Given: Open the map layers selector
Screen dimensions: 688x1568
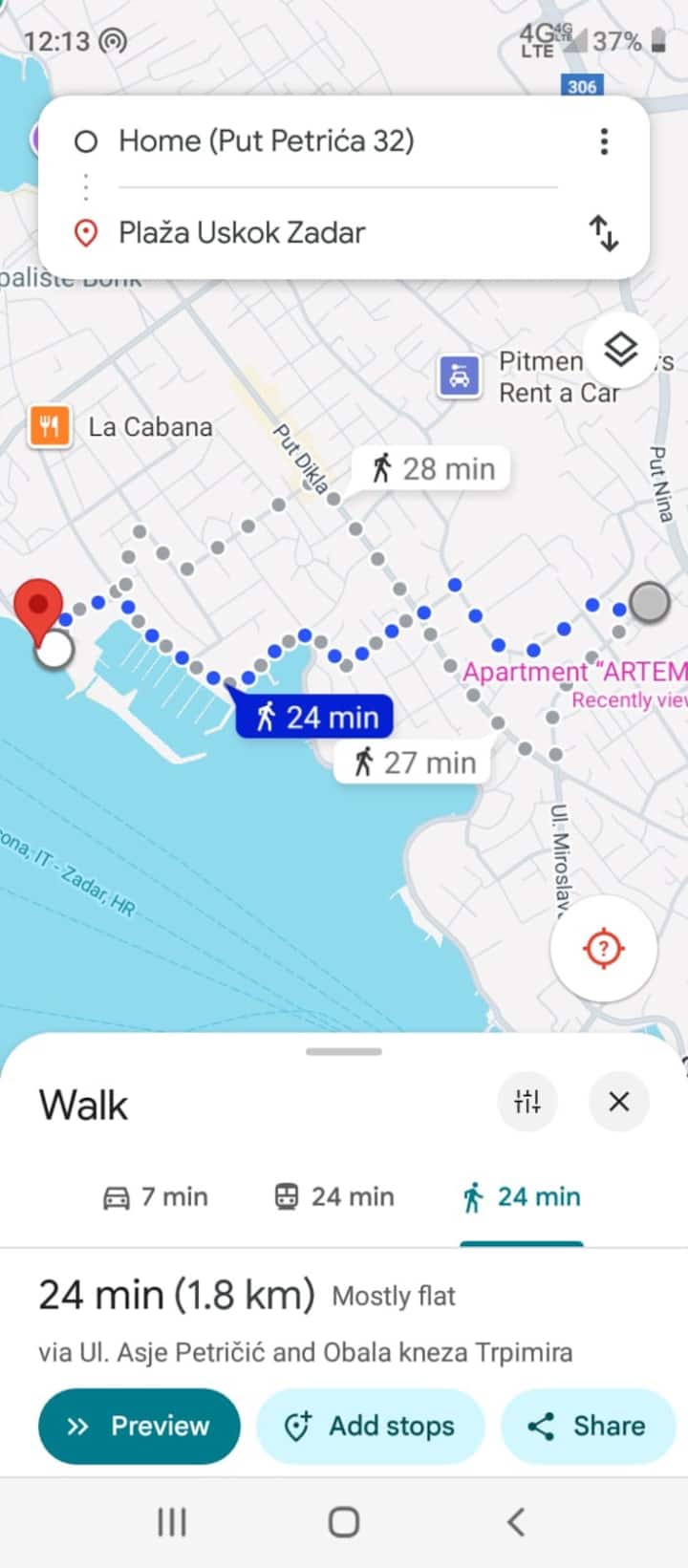Looking at the screenshot, I should pyautogui.click(x=621, y=350).
